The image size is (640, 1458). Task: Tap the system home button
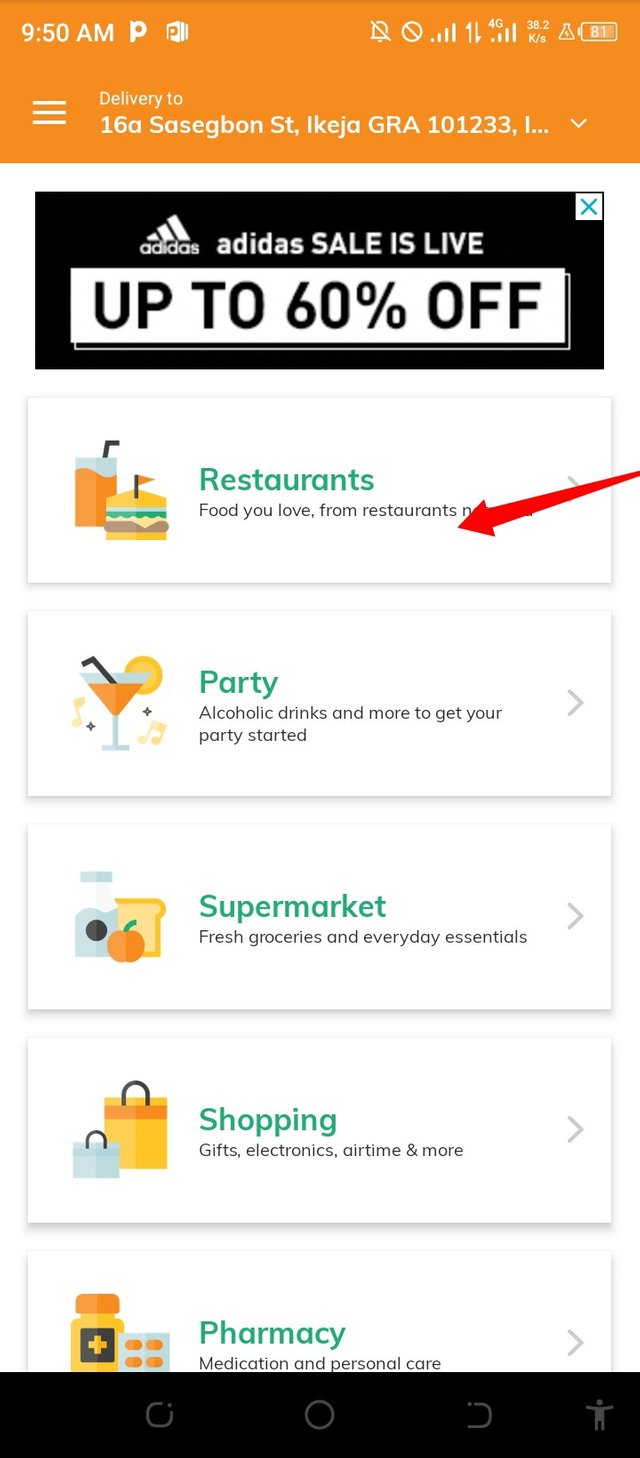(319, 1415)
